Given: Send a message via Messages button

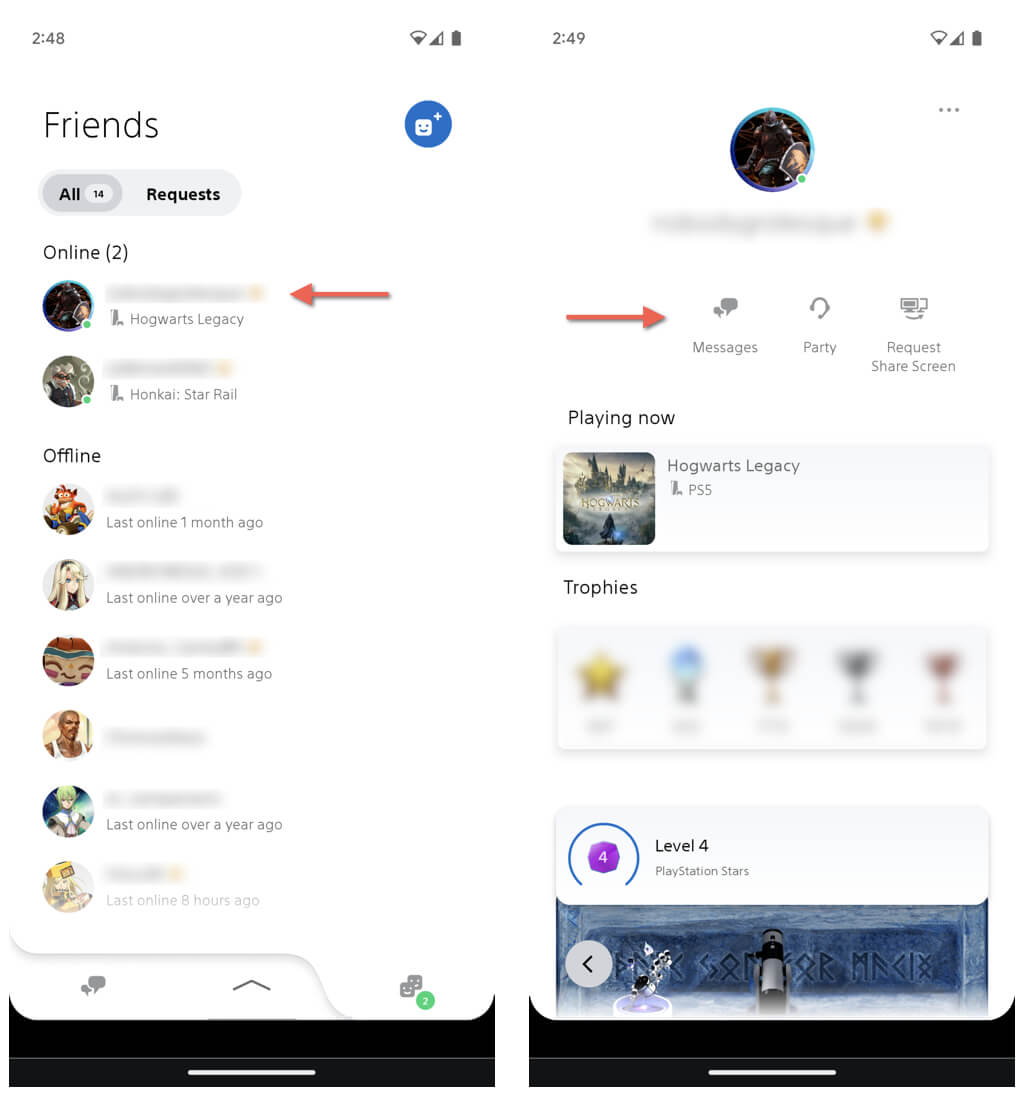Looking at the screenshot, I should pyautogui.click(x=725, y=324).
